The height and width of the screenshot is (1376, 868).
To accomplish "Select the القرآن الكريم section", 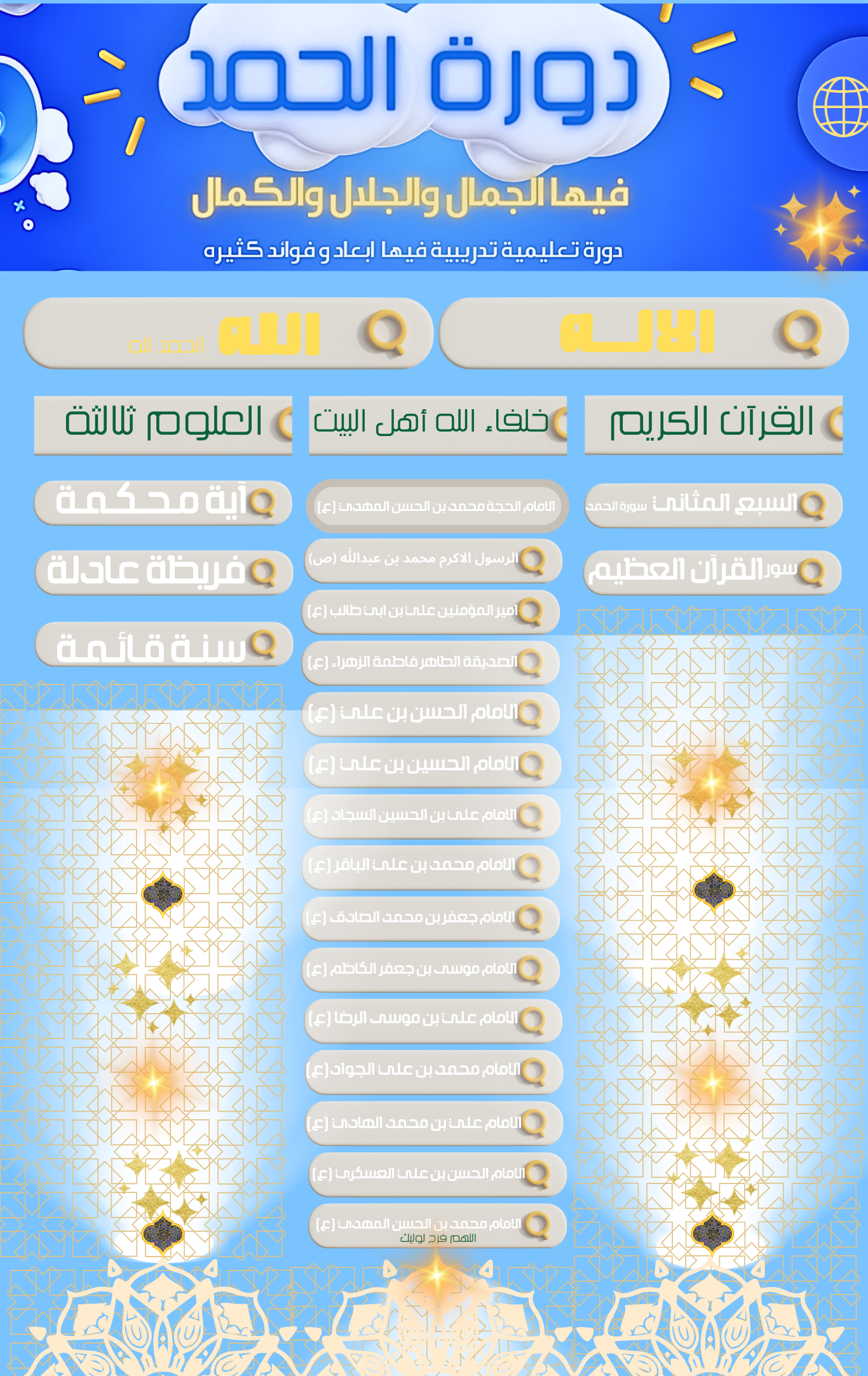I will 713,424.
